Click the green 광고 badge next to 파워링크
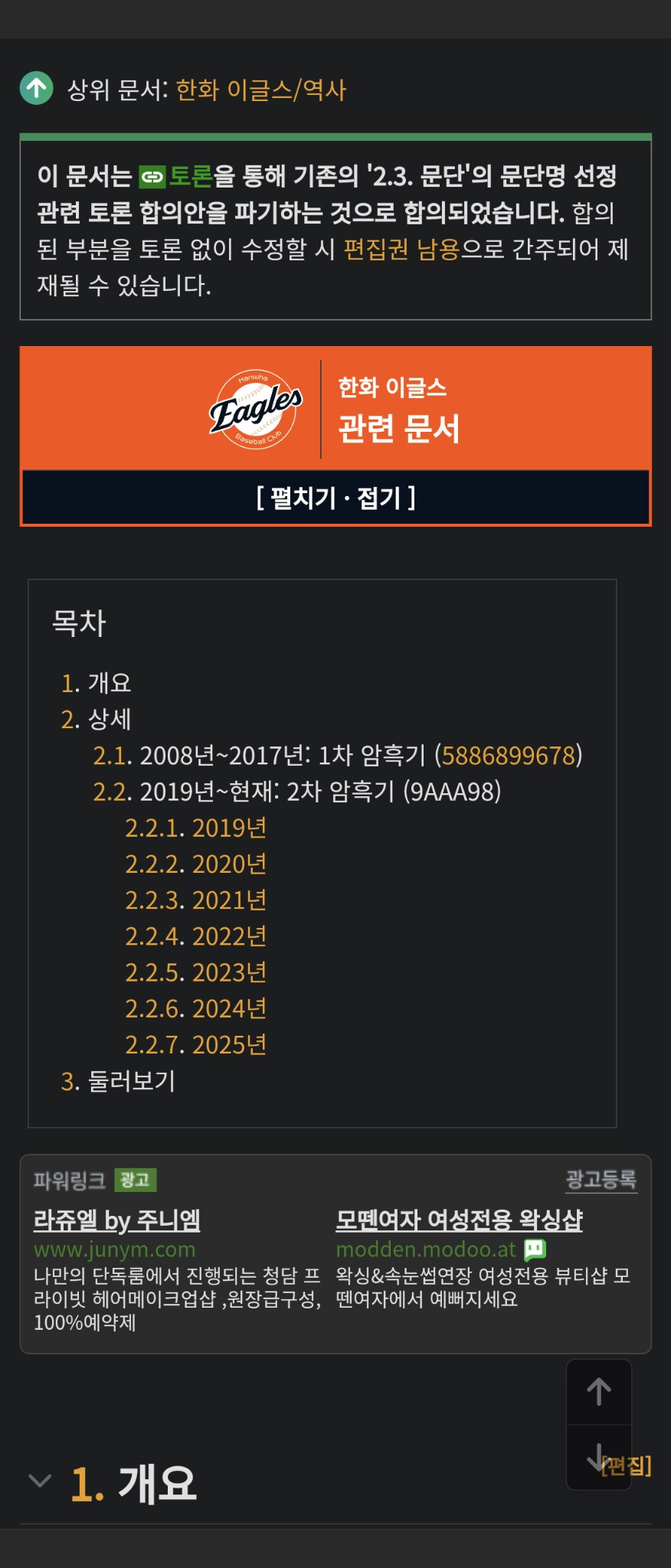Image resolution: width=671 pixels, height=1568 pixels. (x=138, y=1180)
